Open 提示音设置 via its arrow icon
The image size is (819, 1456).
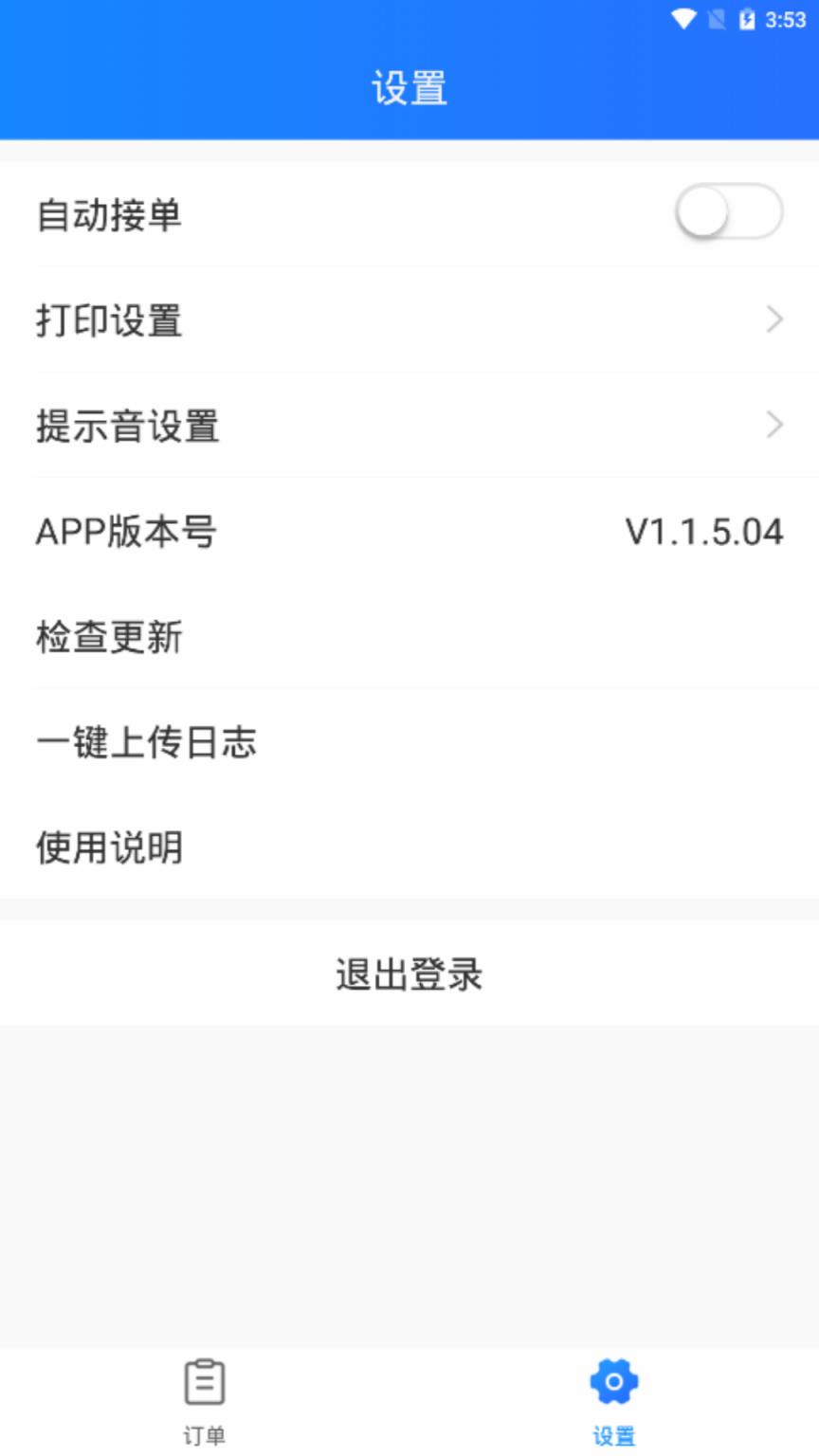coord(773,425)
